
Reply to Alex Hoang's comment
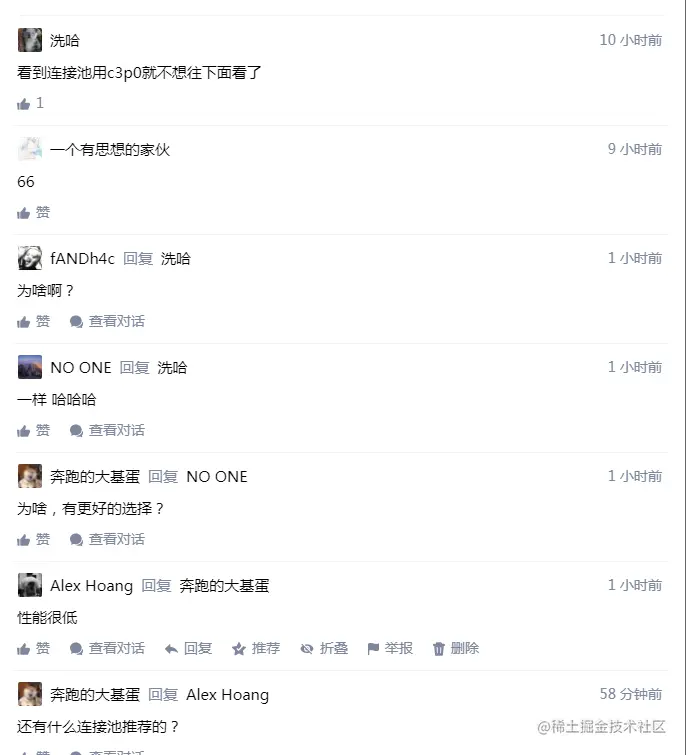point(188,649)
